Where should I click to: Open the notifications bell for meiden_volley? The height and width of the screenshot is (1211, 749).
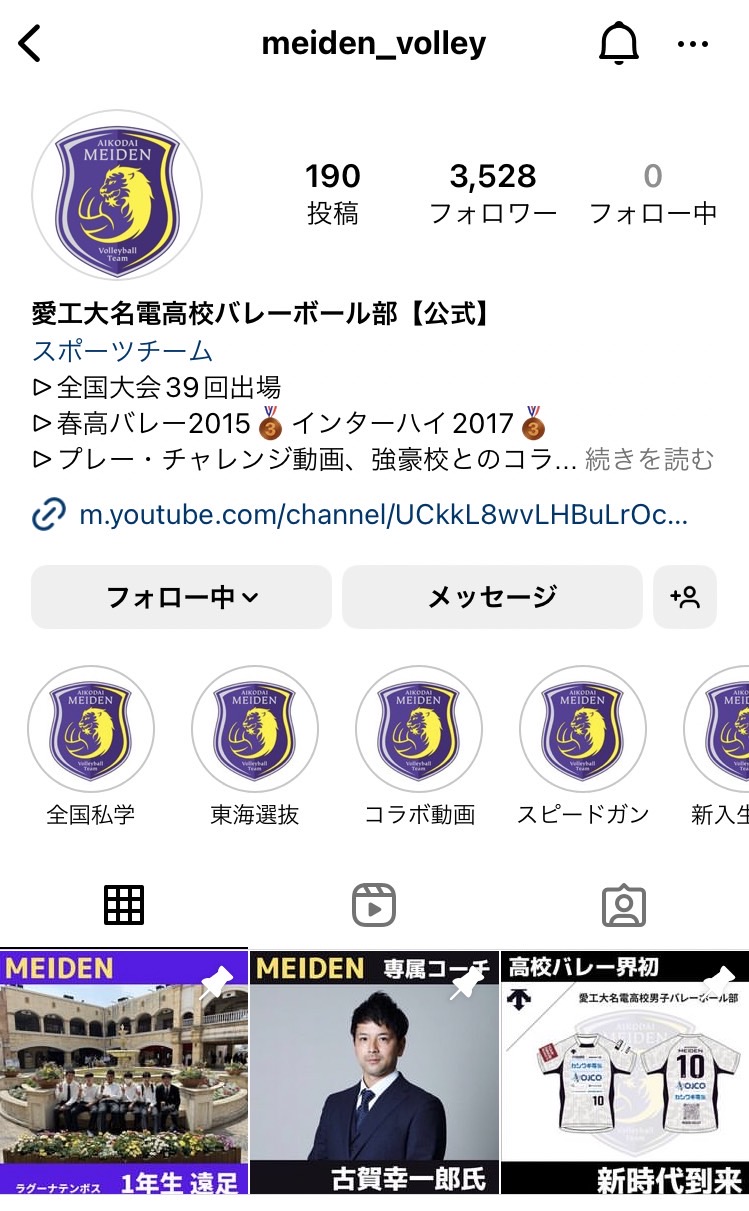click(618, 44)
